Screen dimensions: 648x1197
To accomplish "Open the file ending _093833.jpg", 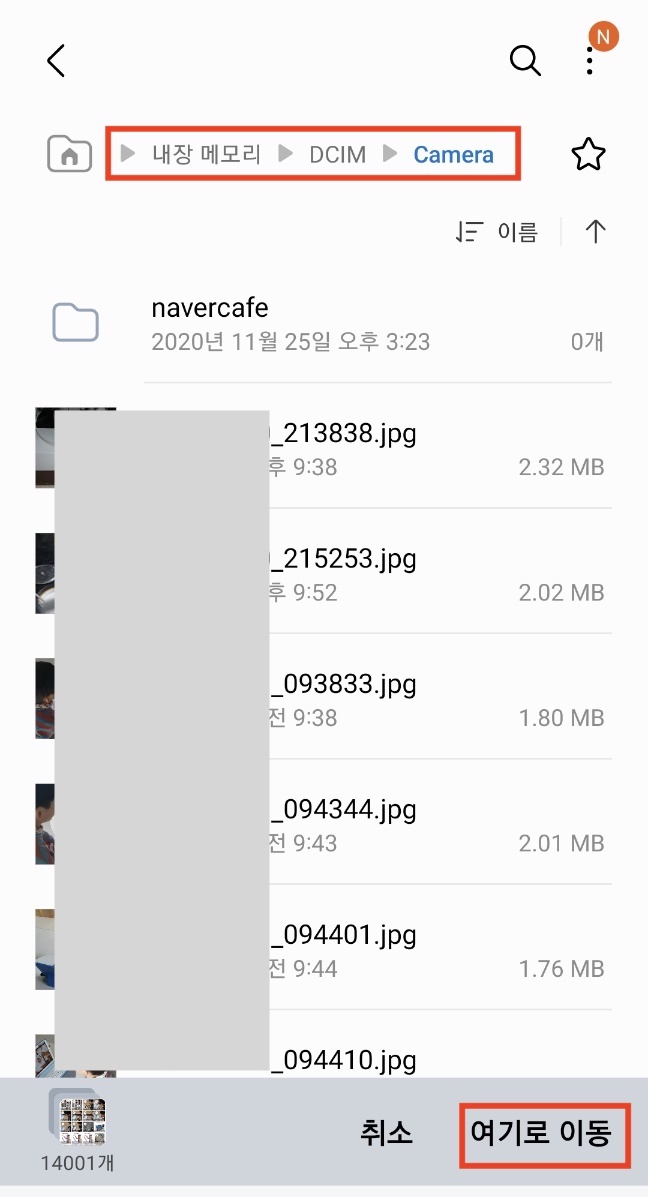I will [x=324, y=699].
